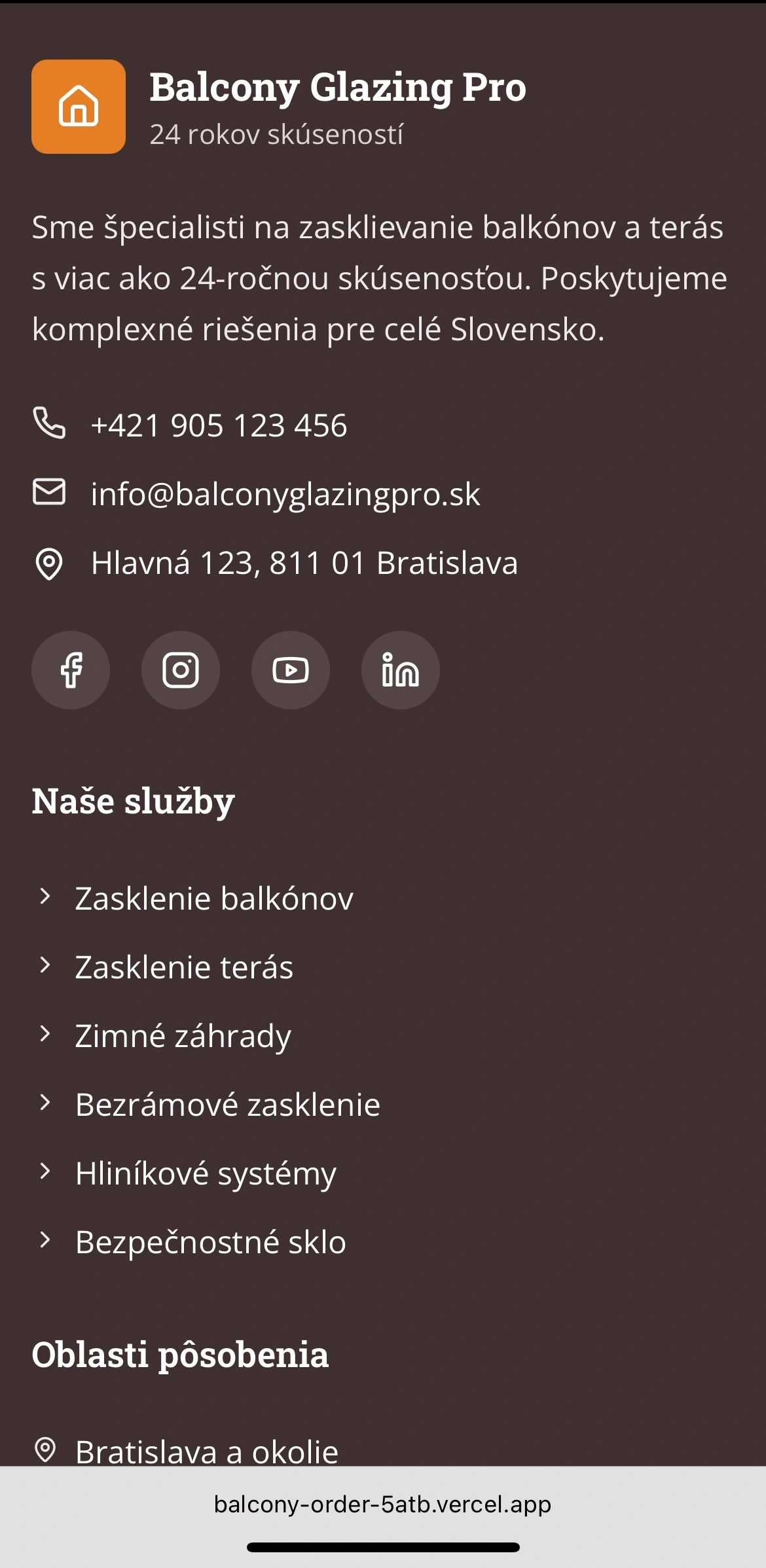Email info@balconyglazingpro.sk
This screenshot has height=1568, width=766.
pos(285,494)
